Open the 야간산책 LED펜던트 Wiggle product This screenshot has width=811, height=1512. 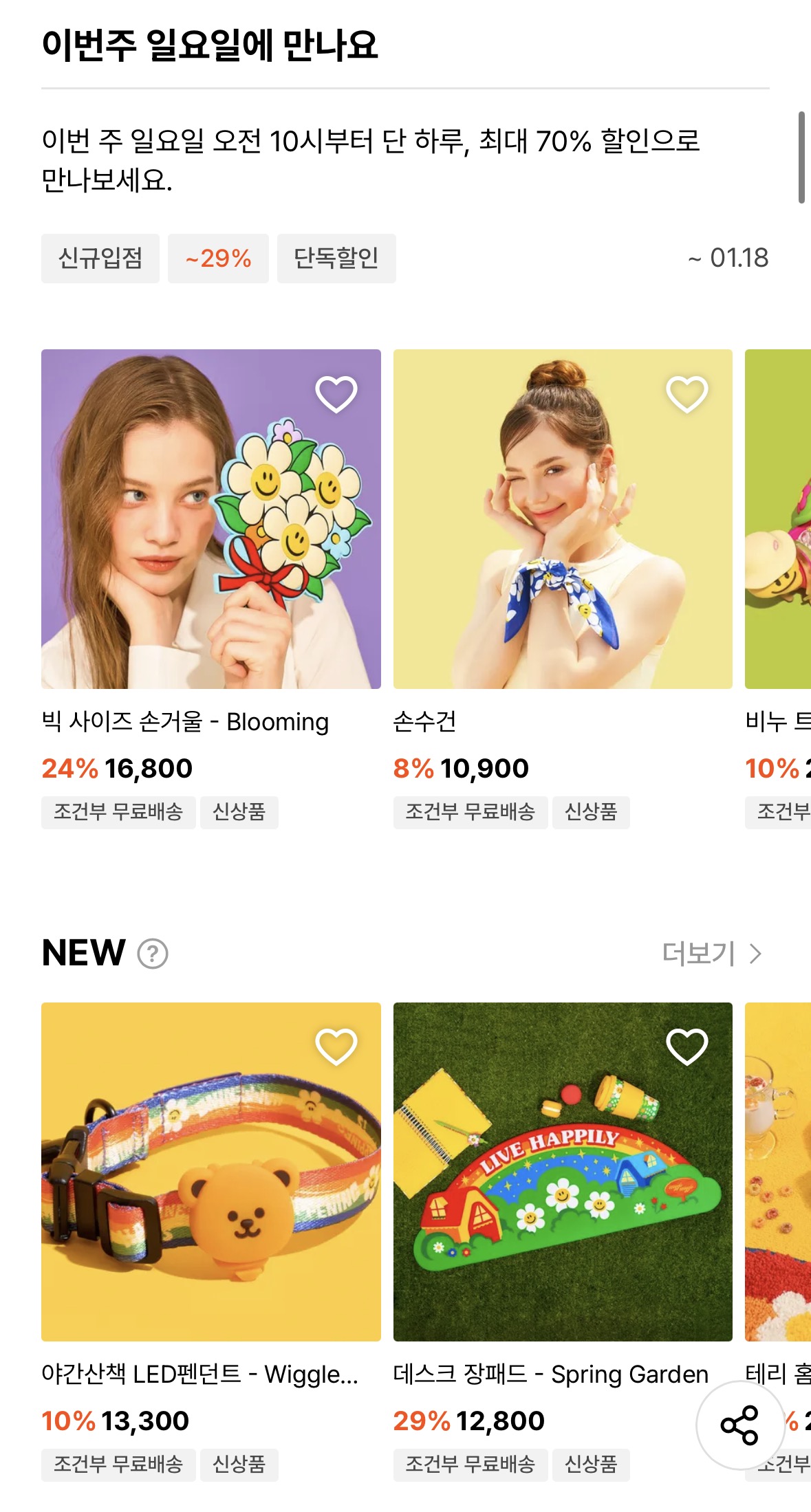pyautogui.click(x=210, y=1172)
